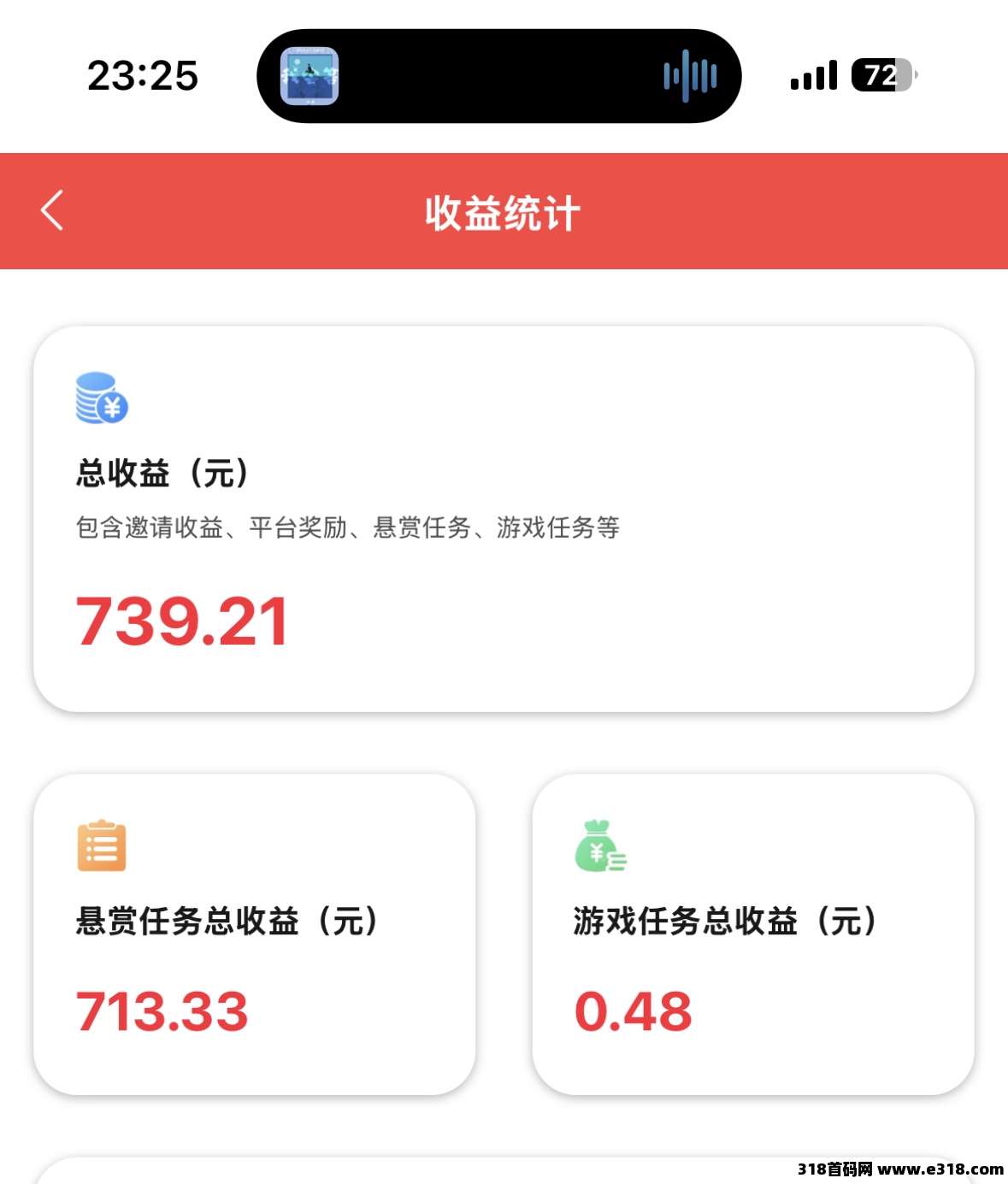Open the Dynamic Island live activity

498,76
